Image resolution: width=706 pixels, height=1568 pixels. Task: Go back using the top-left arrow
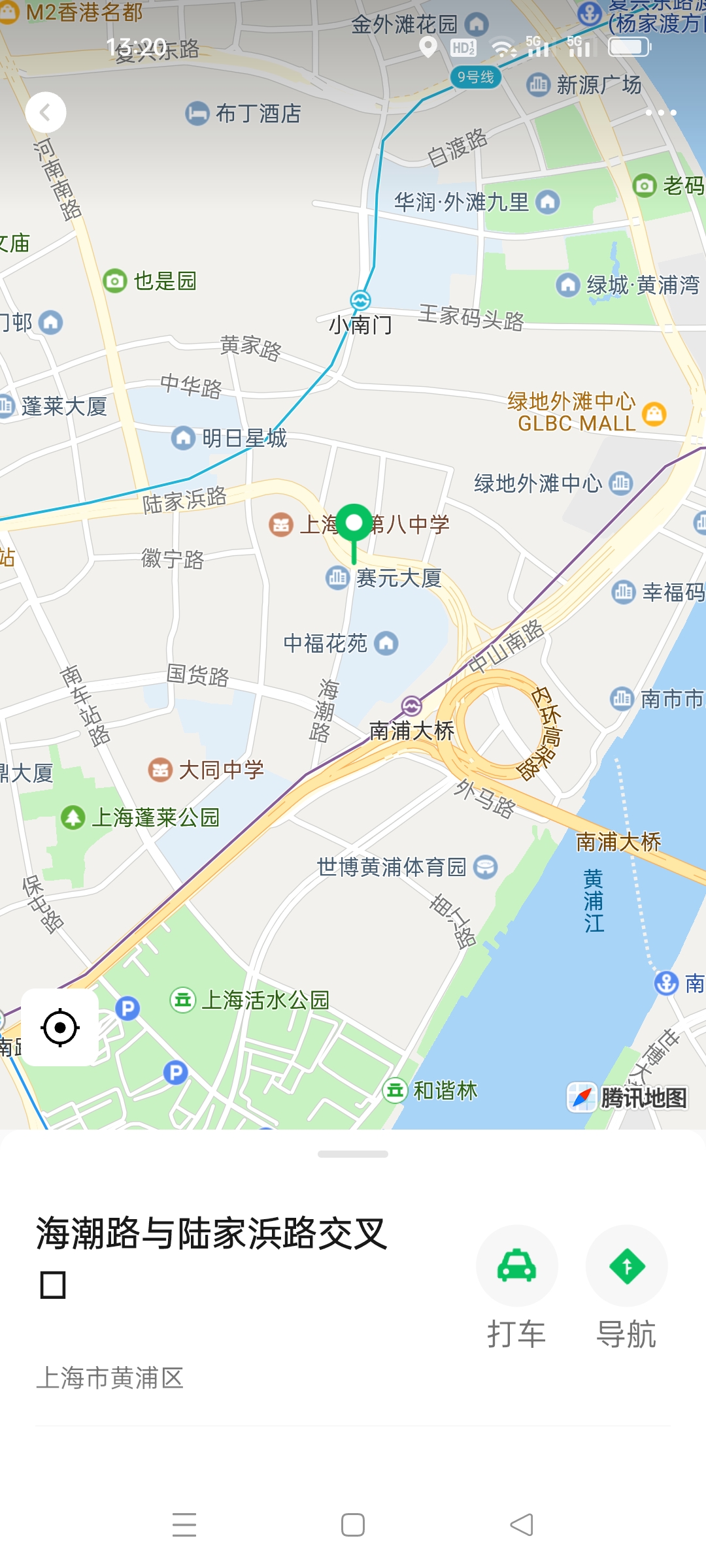[45, 113]
